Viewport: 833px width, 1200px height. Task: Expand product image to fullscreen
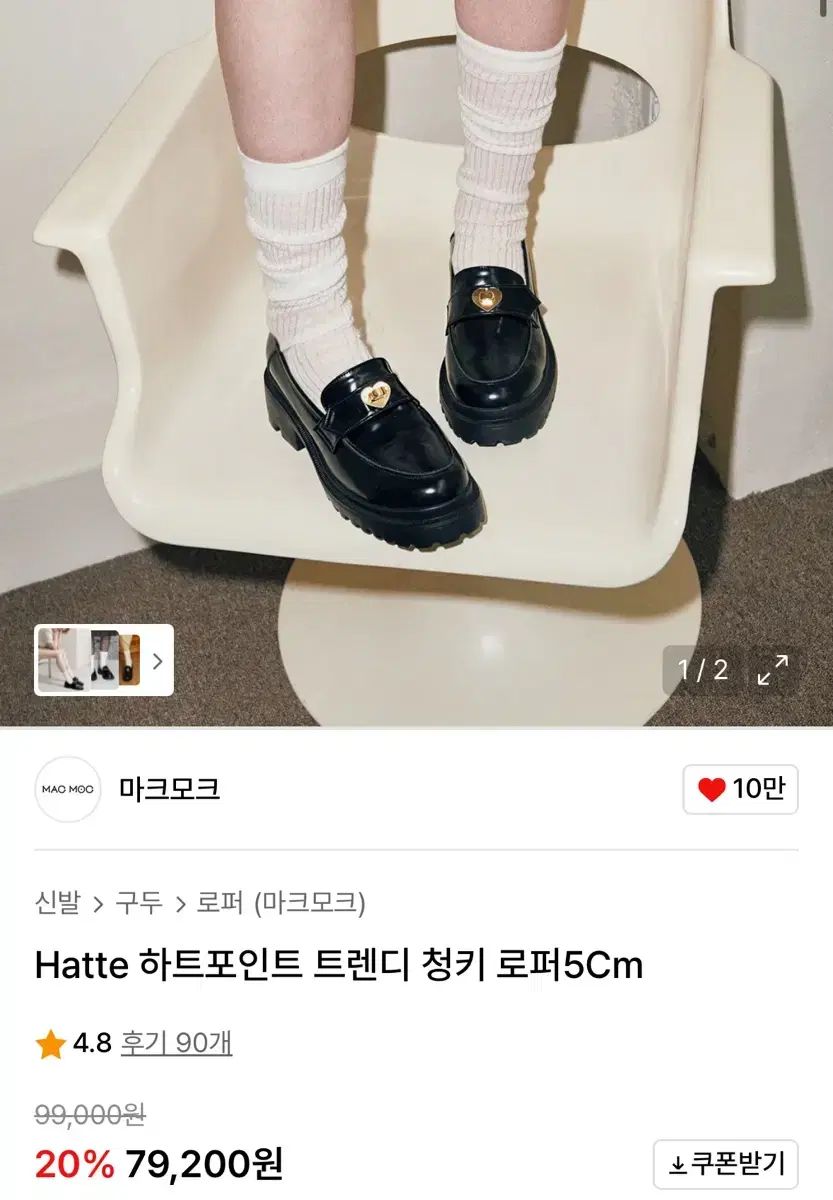[x=772, y=670]
